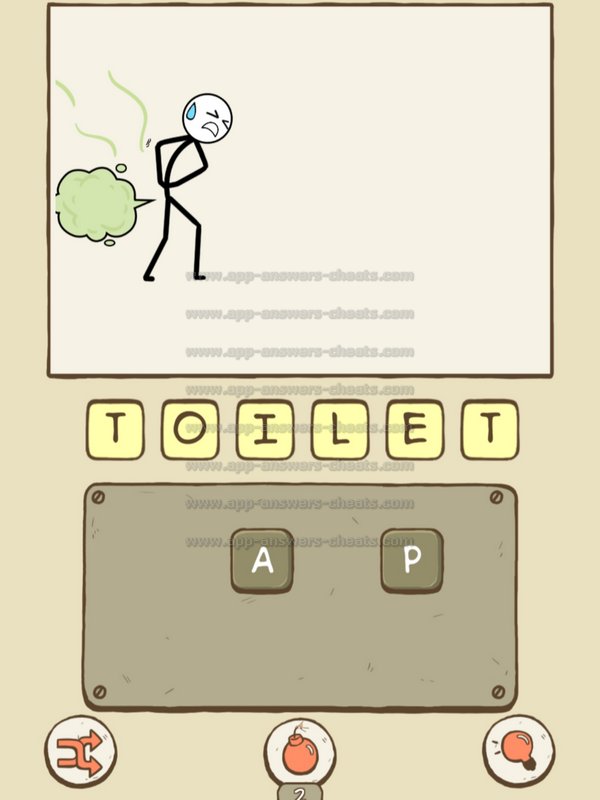
Task: Use the bomb power-up
Action: coord(299,749)
